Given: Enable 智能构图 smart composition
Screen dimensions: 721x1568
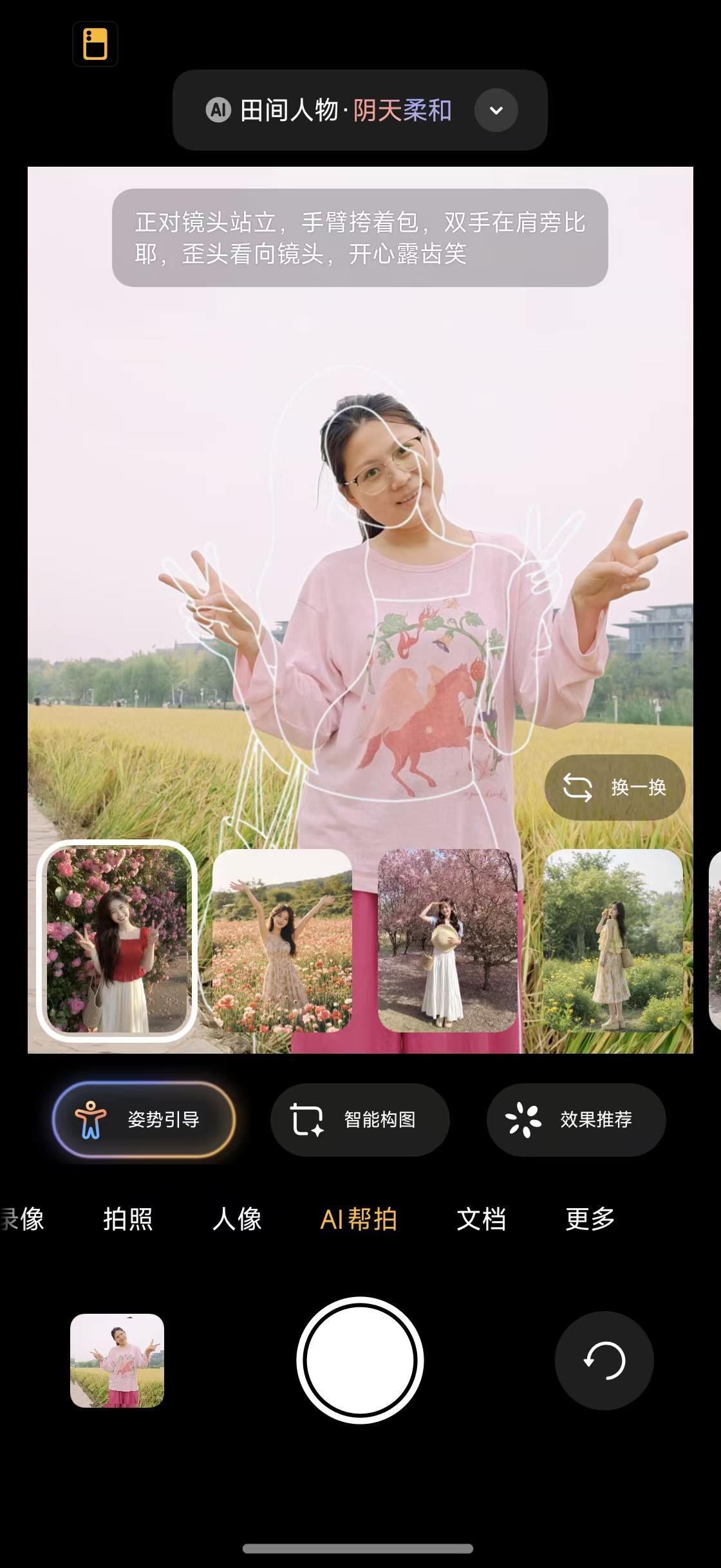Looking at the screenshot, I should coord(360,1120).
